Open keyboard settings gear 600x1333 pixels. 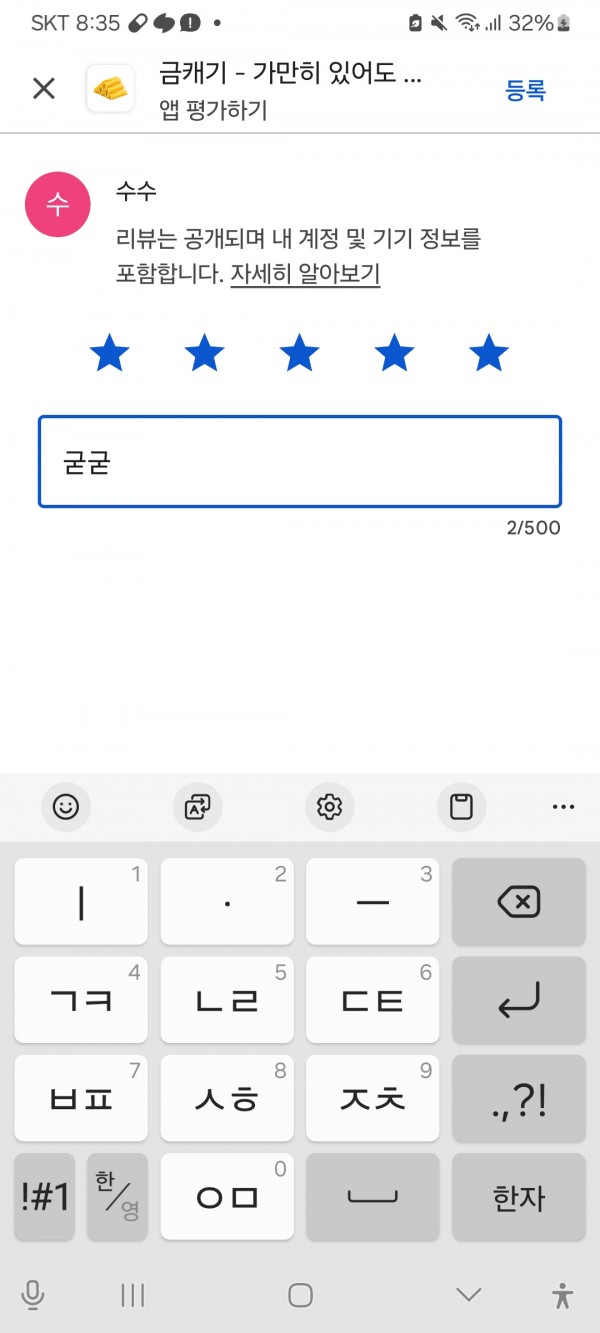(x=329, y=806)
